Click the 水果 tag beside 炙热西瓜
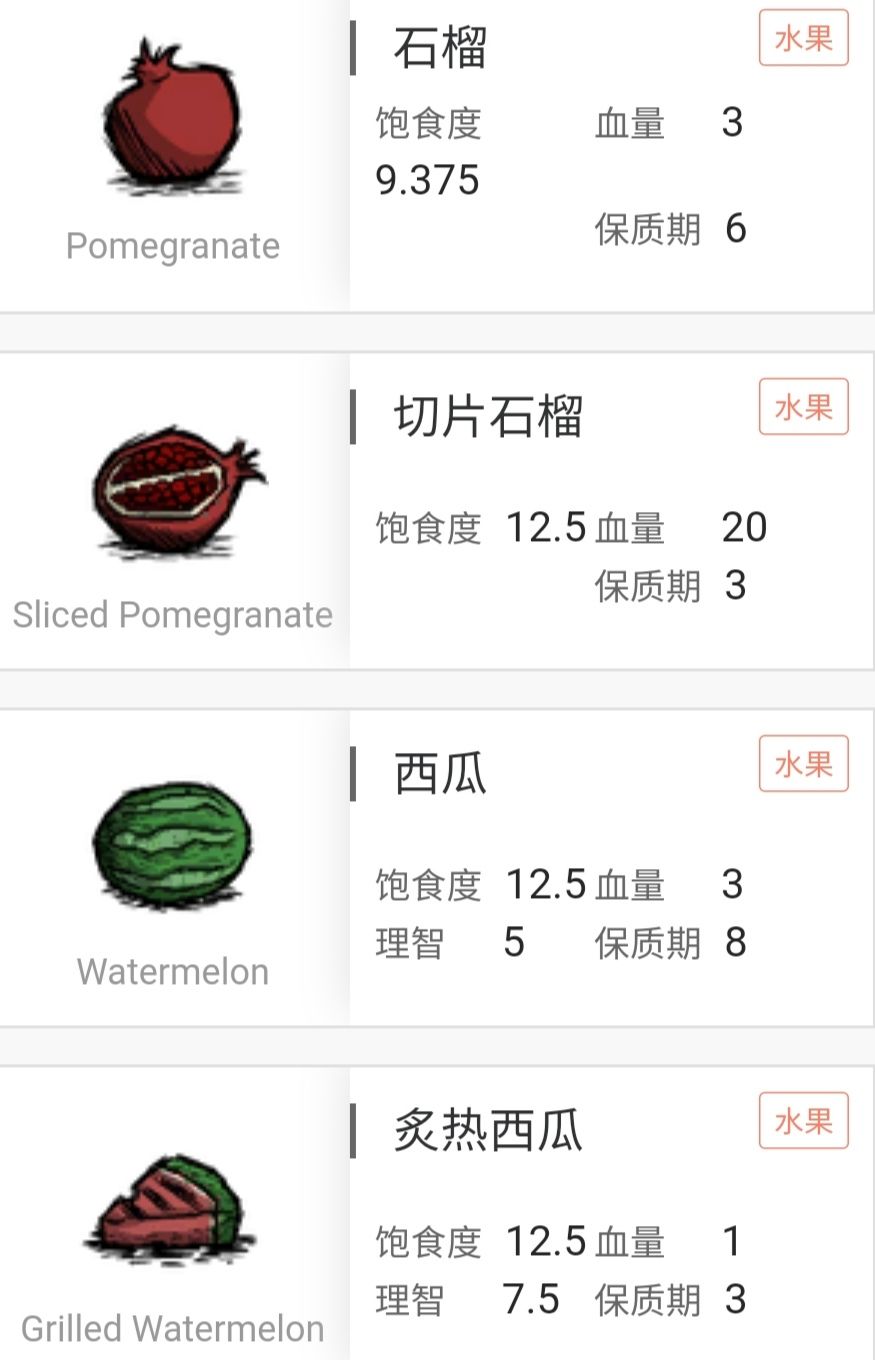 [803, 1121]
